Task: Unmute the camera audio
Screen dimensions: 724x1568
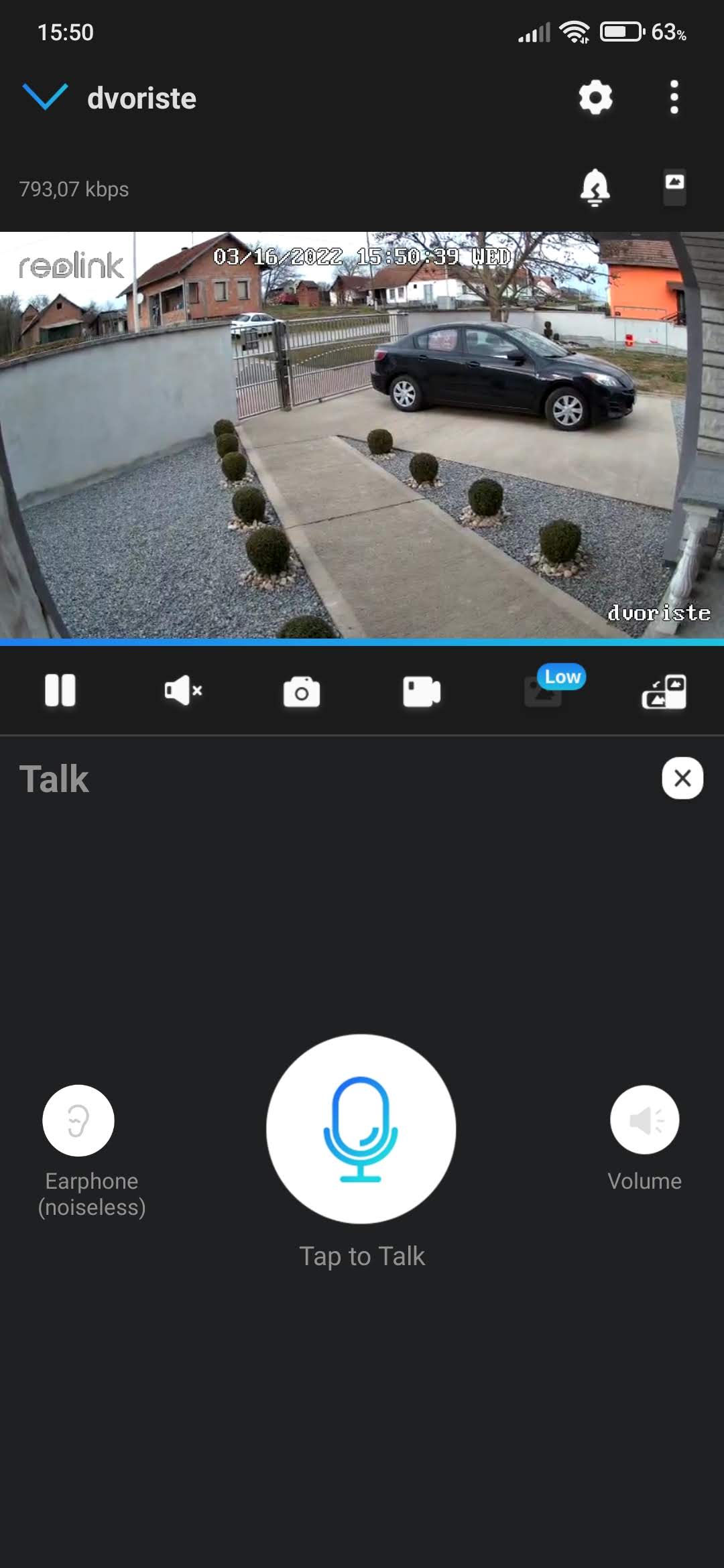Action: tap(182, 690)
